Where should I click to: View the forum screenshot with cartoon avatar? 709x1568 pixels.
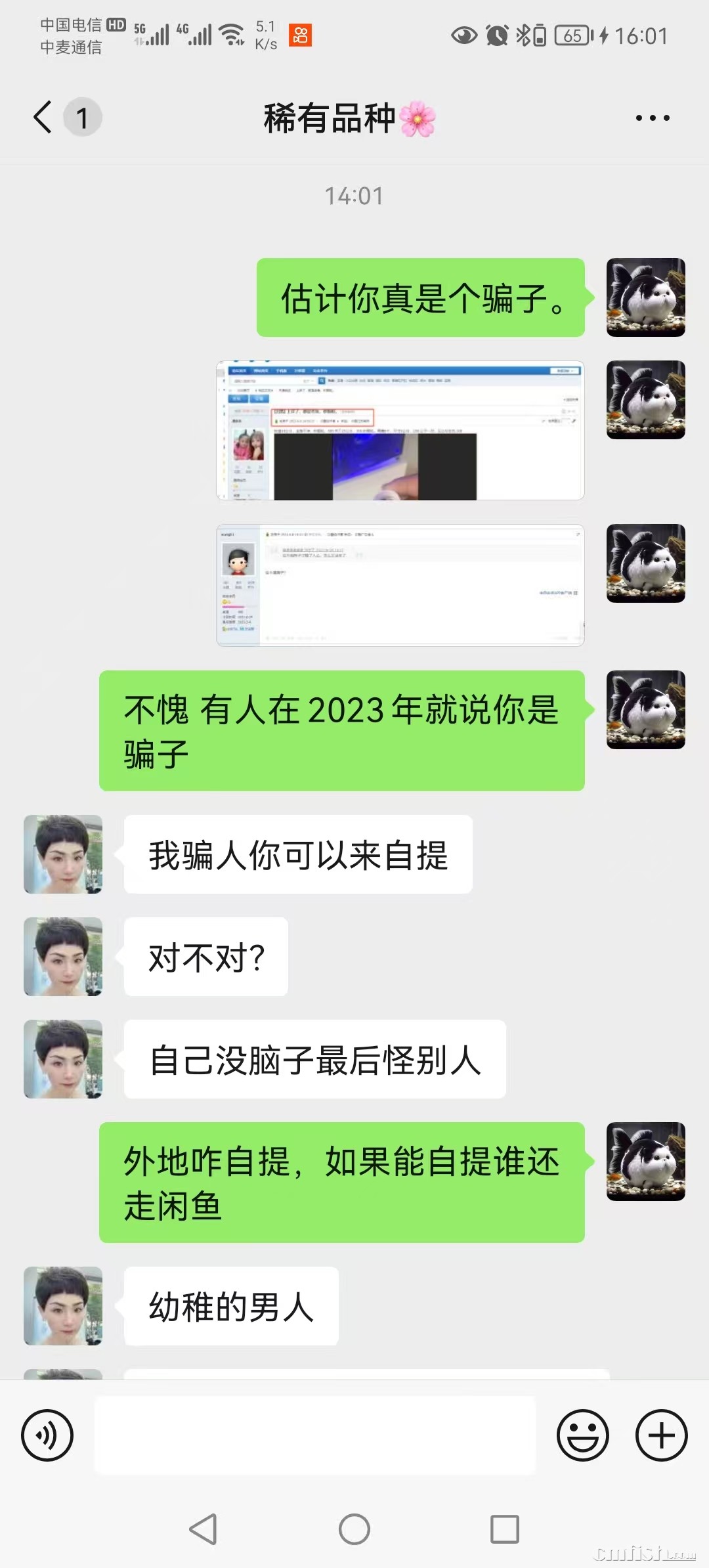(x=400, y=585)
